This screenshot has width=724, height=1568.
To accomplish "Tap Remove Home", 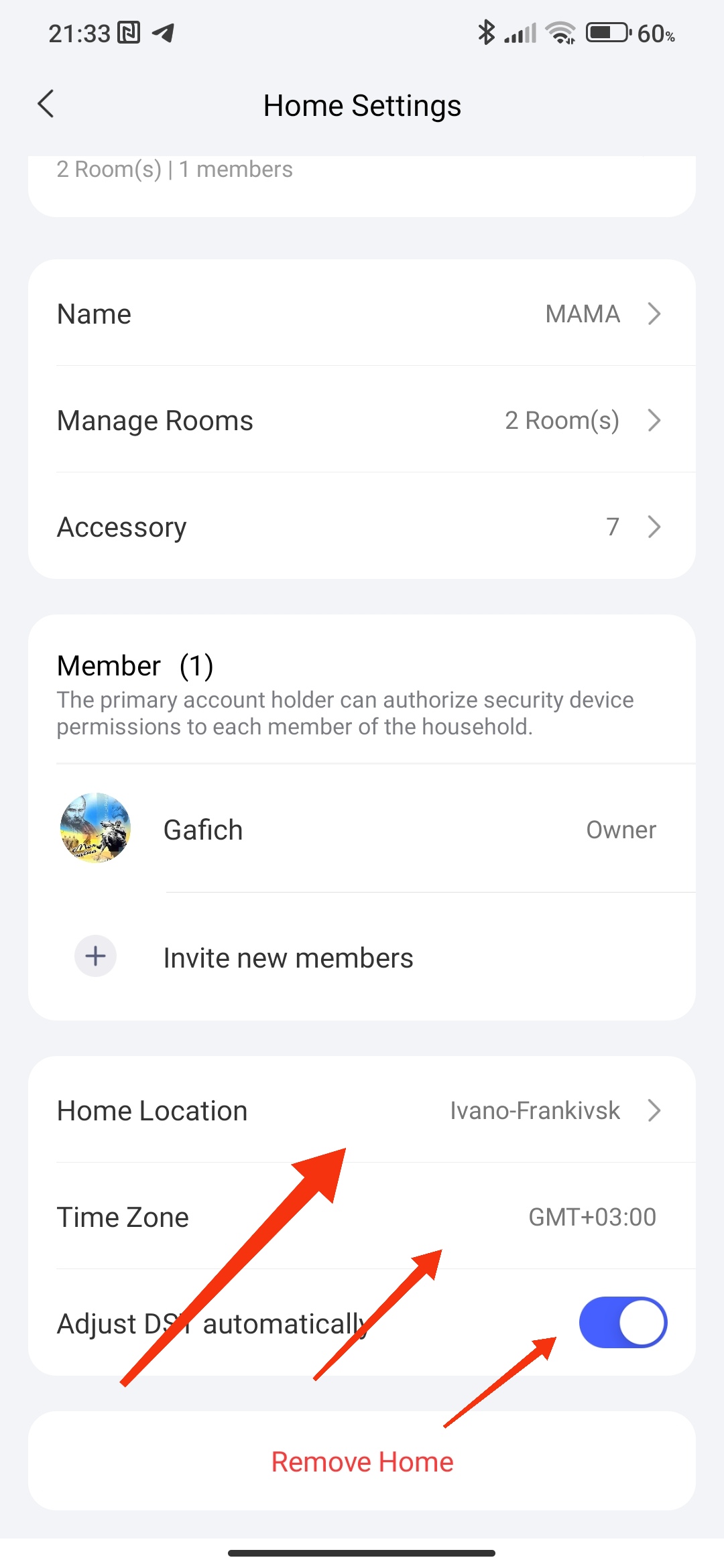I will 362,1461.
